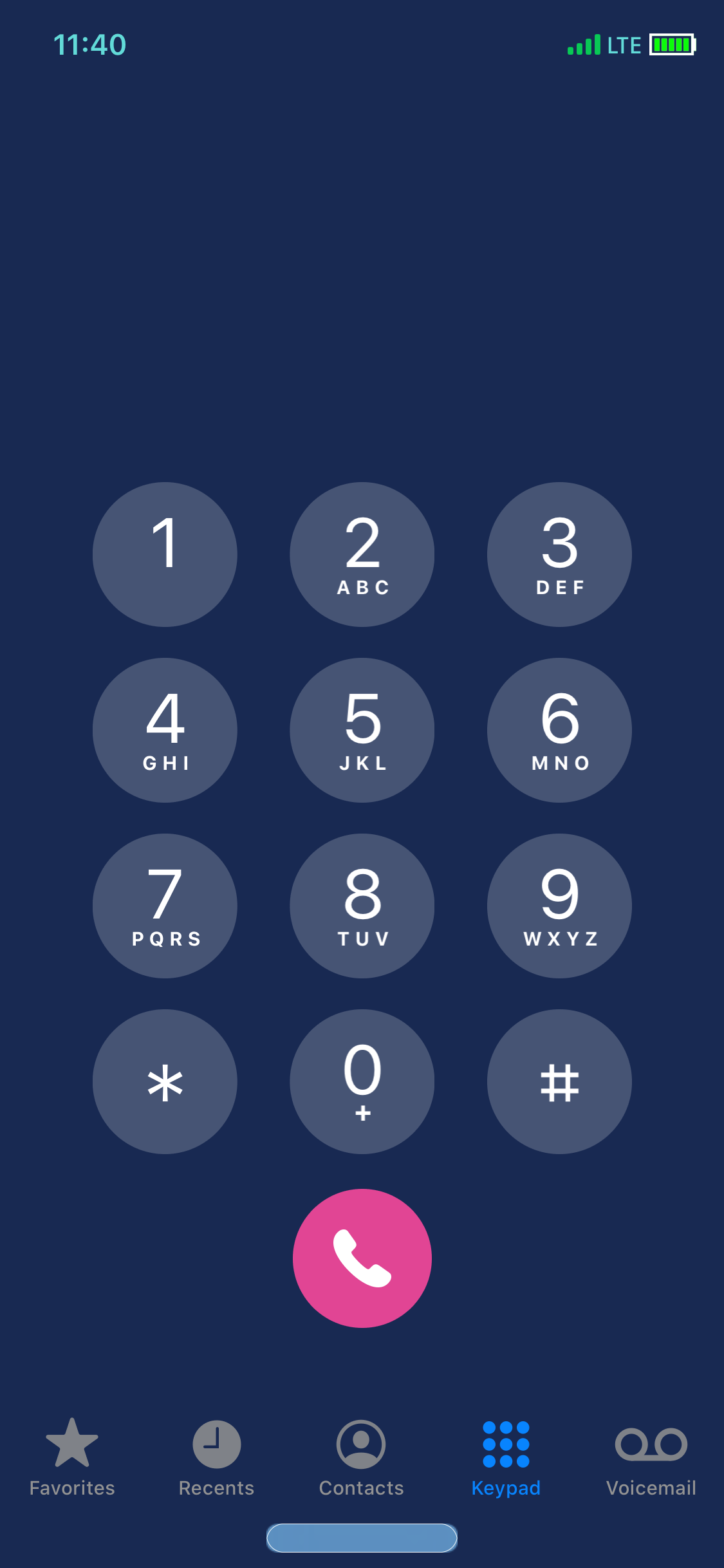Tap the hash pound key
This screenshot has width=724, height=1568.
coord(559,1081)
